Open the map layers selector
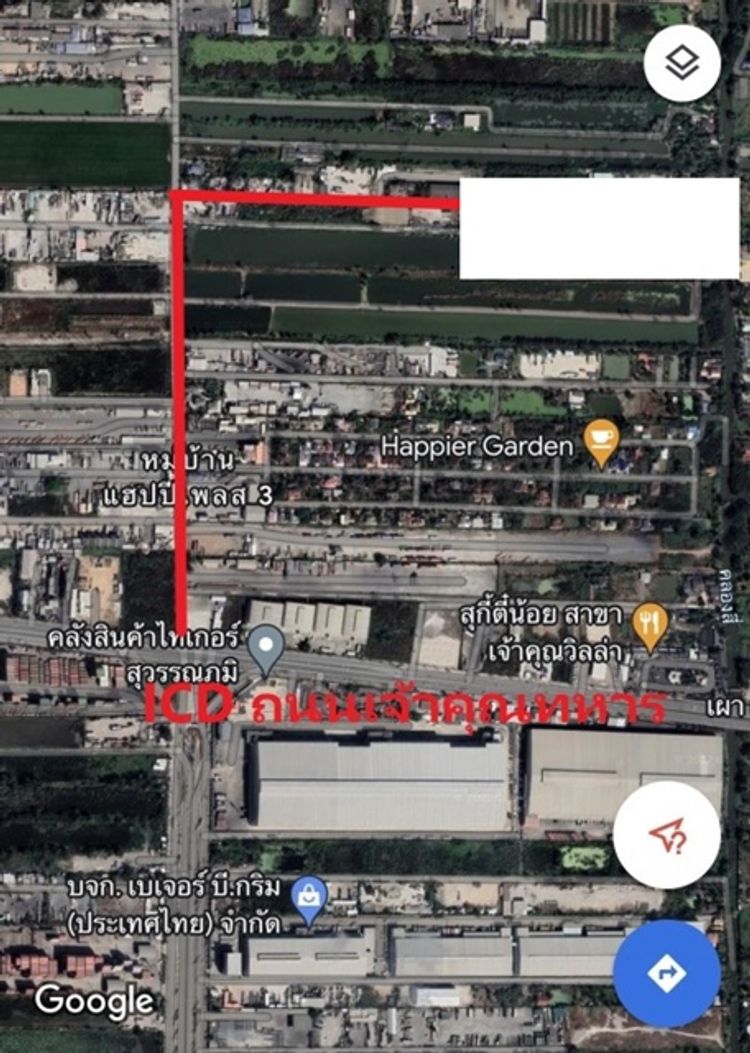 (682, 63)
